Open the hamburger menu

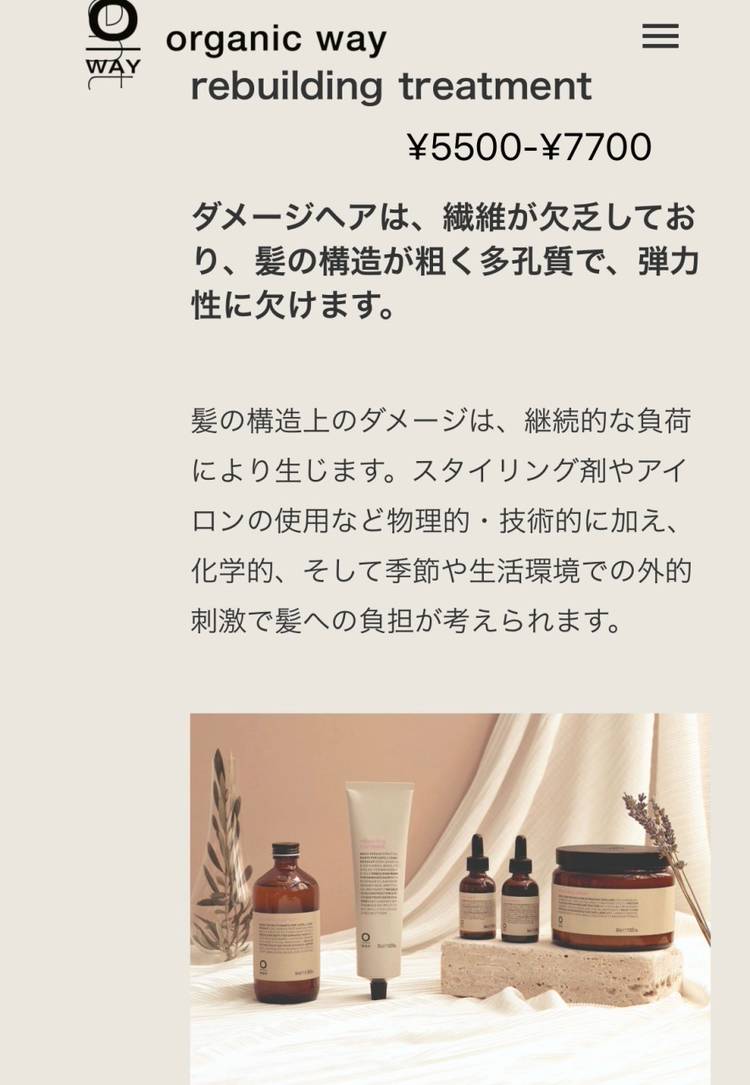[x=660, y=37]
